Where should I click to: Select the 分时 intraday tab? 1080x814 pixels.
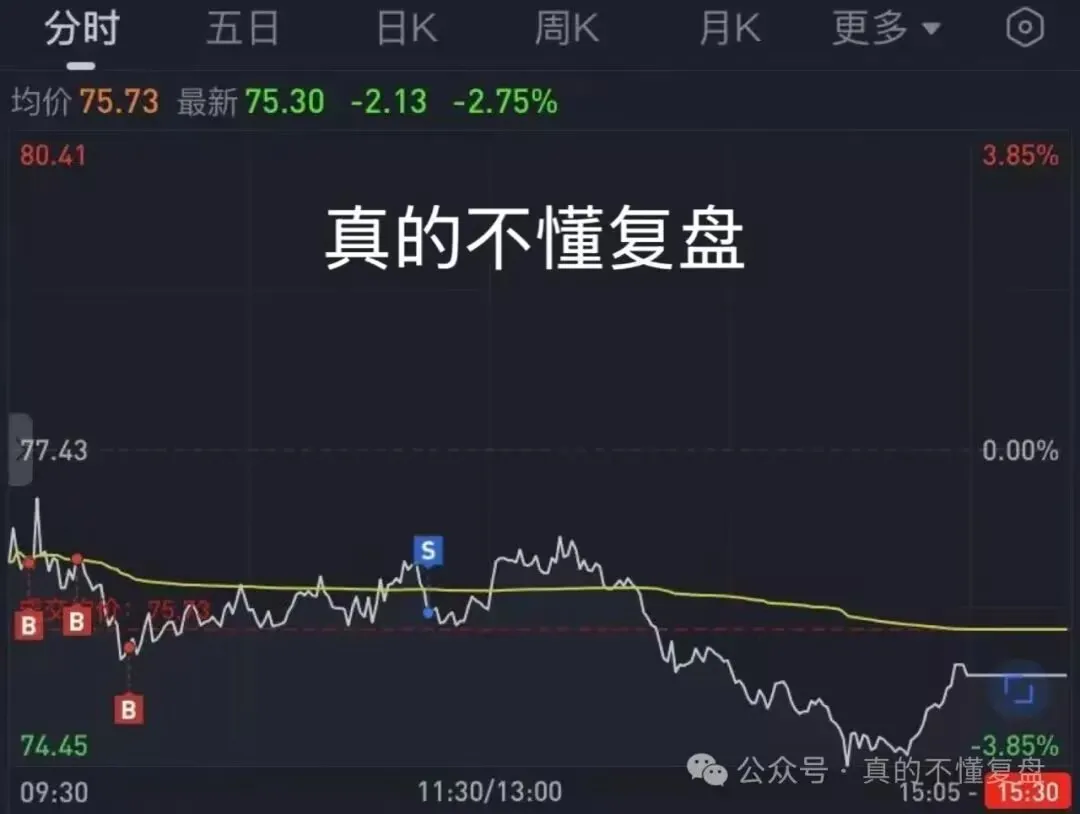pyautogui.click(x=82, y=30)
